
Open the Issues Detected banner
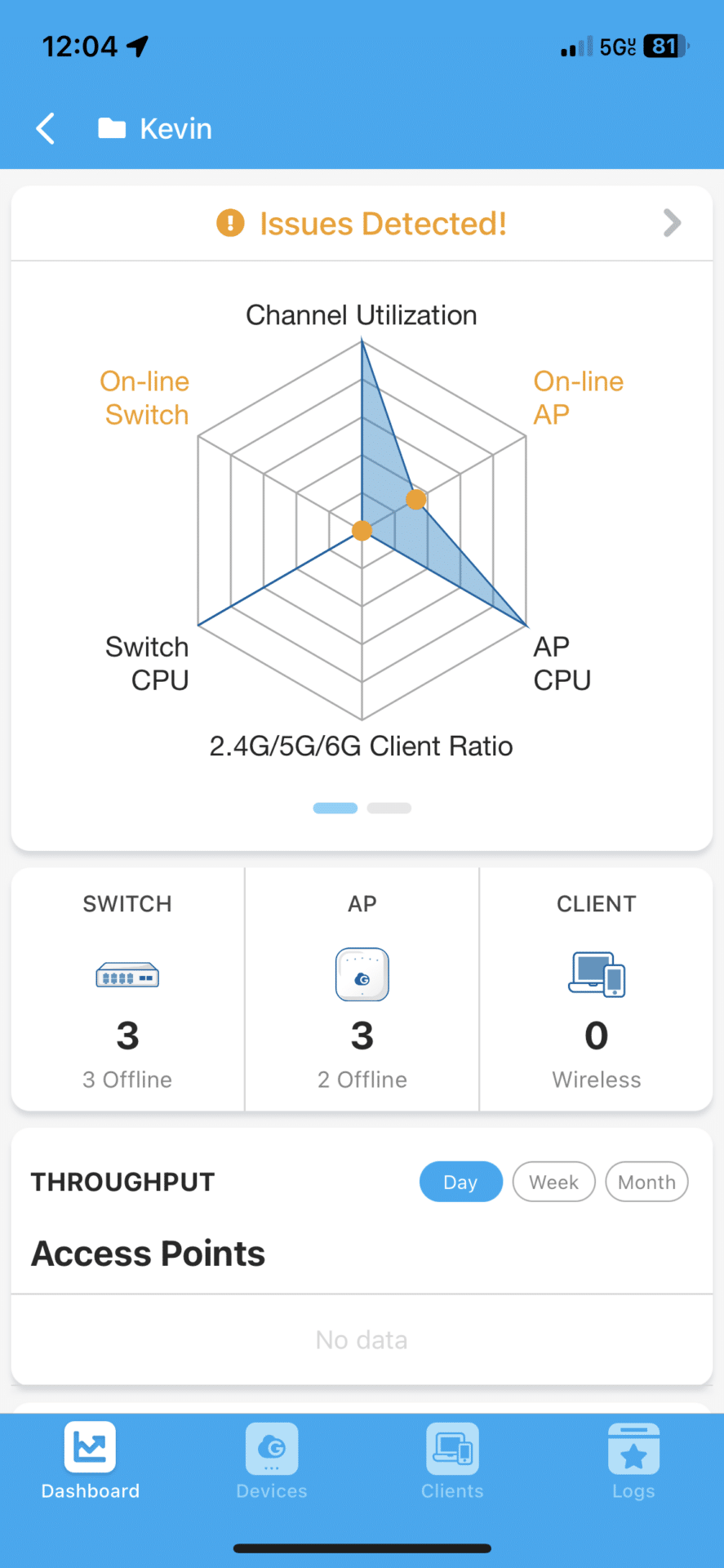coord(362,223)
